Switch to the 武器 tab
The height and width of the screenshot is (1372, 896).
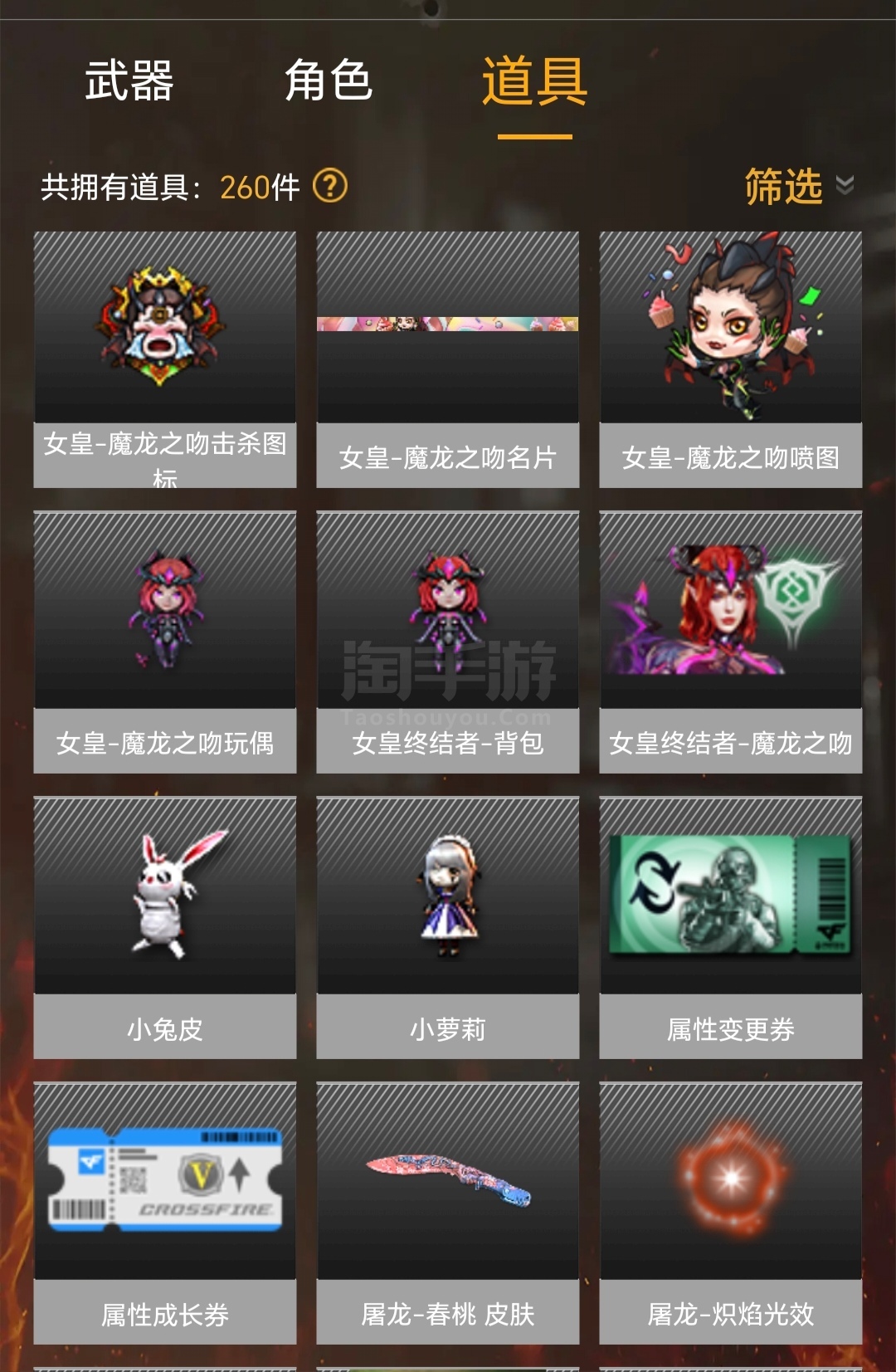(x=129, y=81)
